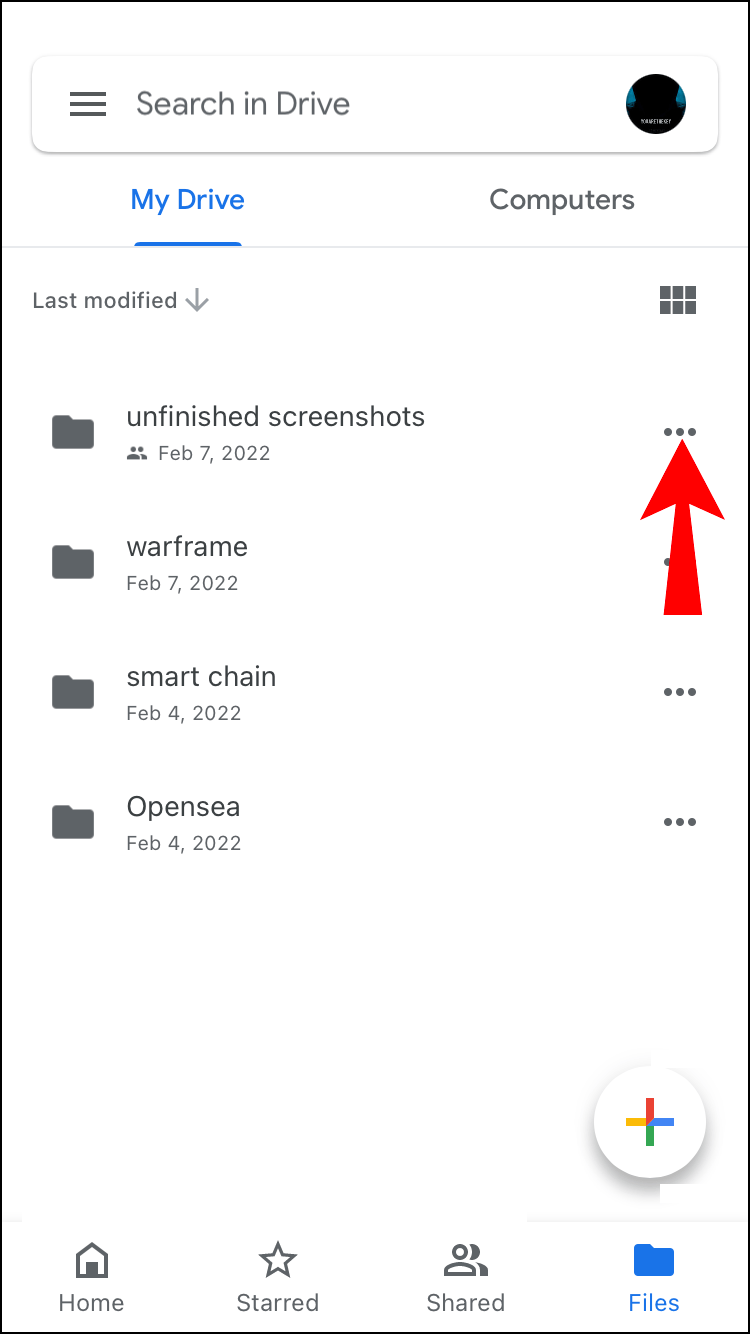Screen dimensions: 750x1334
Task: Open the hamburger drawer menu
Action: [x=88, y=104]
